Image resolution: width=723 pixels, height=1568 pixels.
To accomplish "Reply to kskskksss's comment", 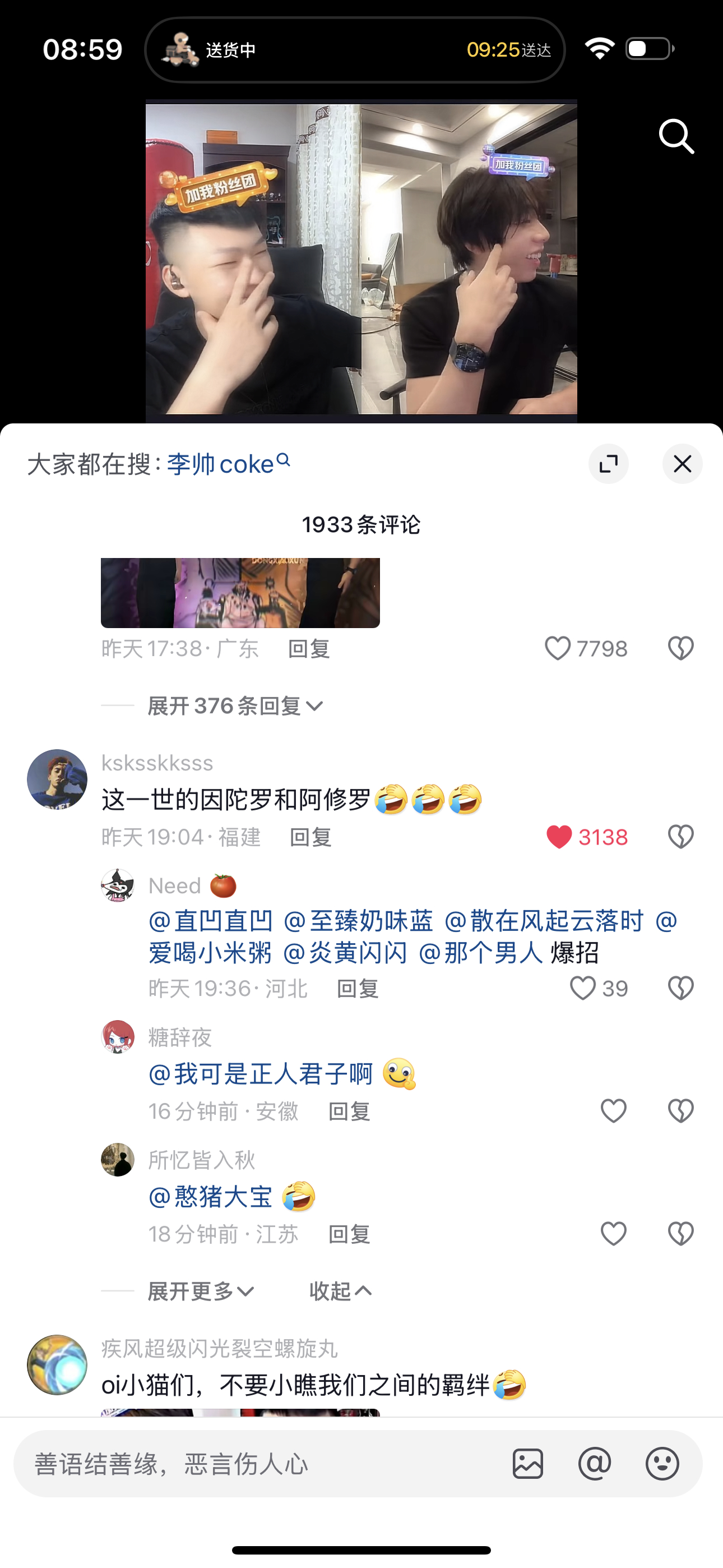I will pyautogui.click(x=310, y=838).
